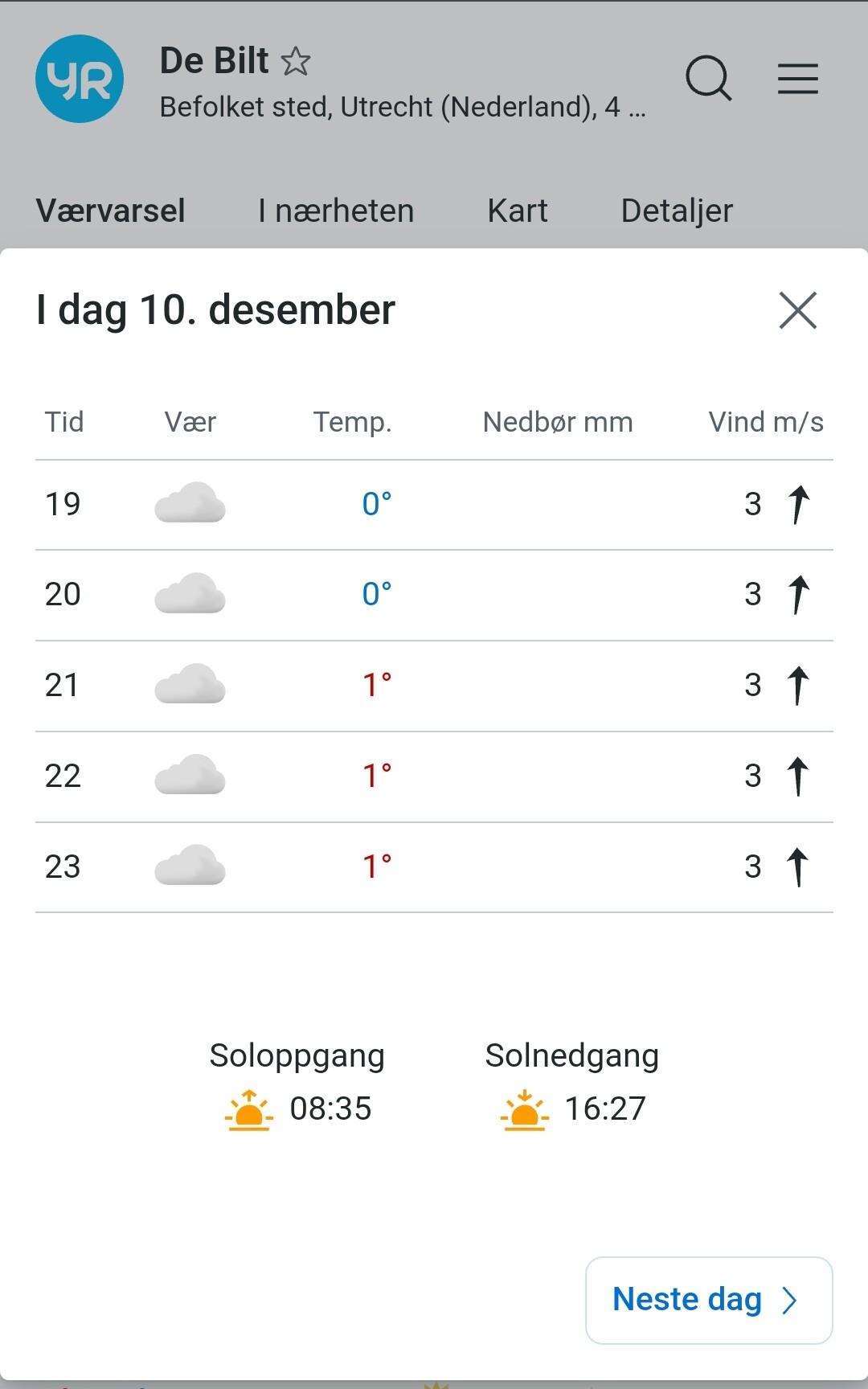Add De Bilt to favorites star
This screenshot has height=1389, width=868.
point(296,61)
